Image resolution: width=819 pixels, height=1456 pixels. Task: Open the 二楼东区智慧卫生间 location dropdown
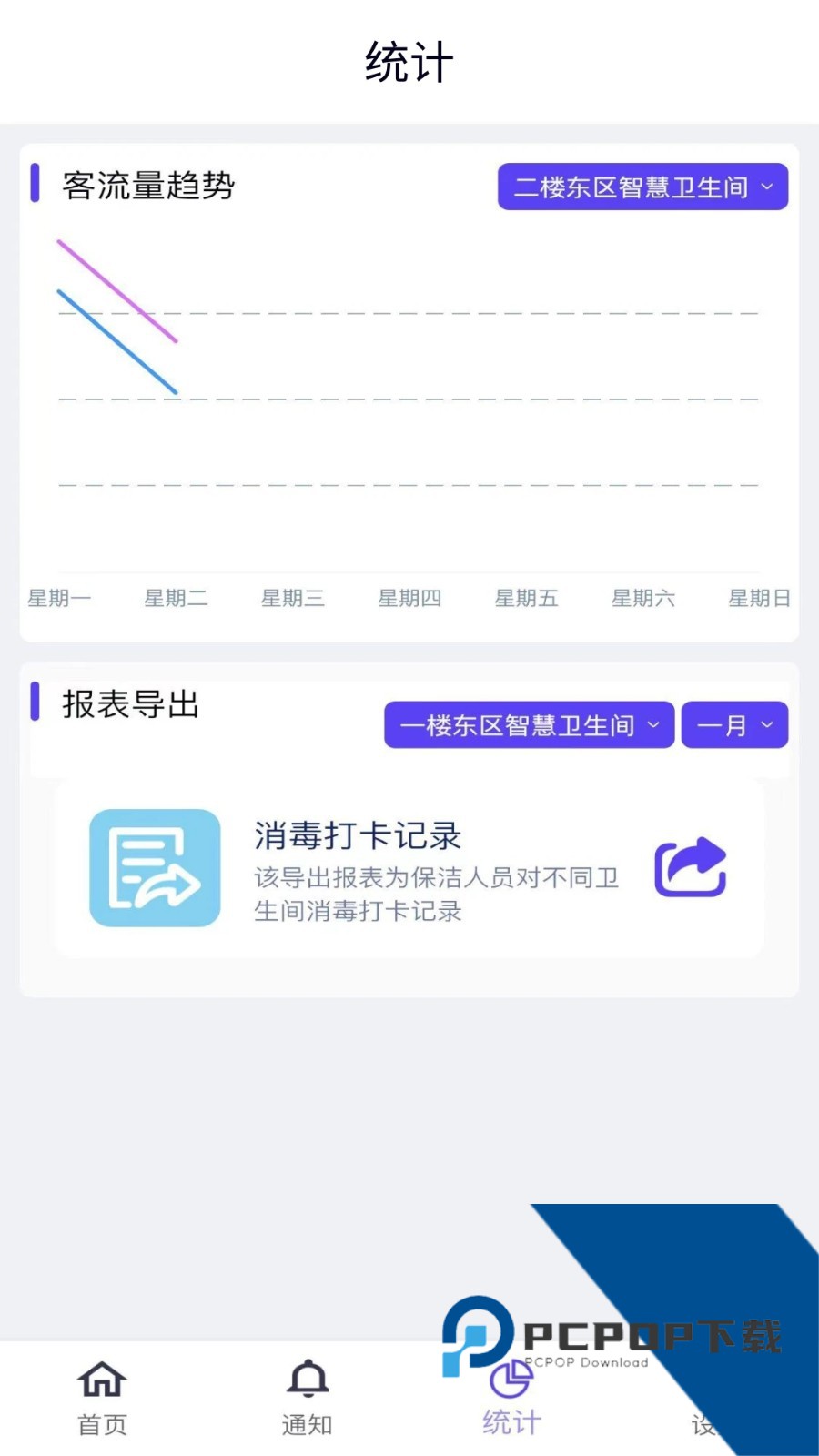(642, 187)
